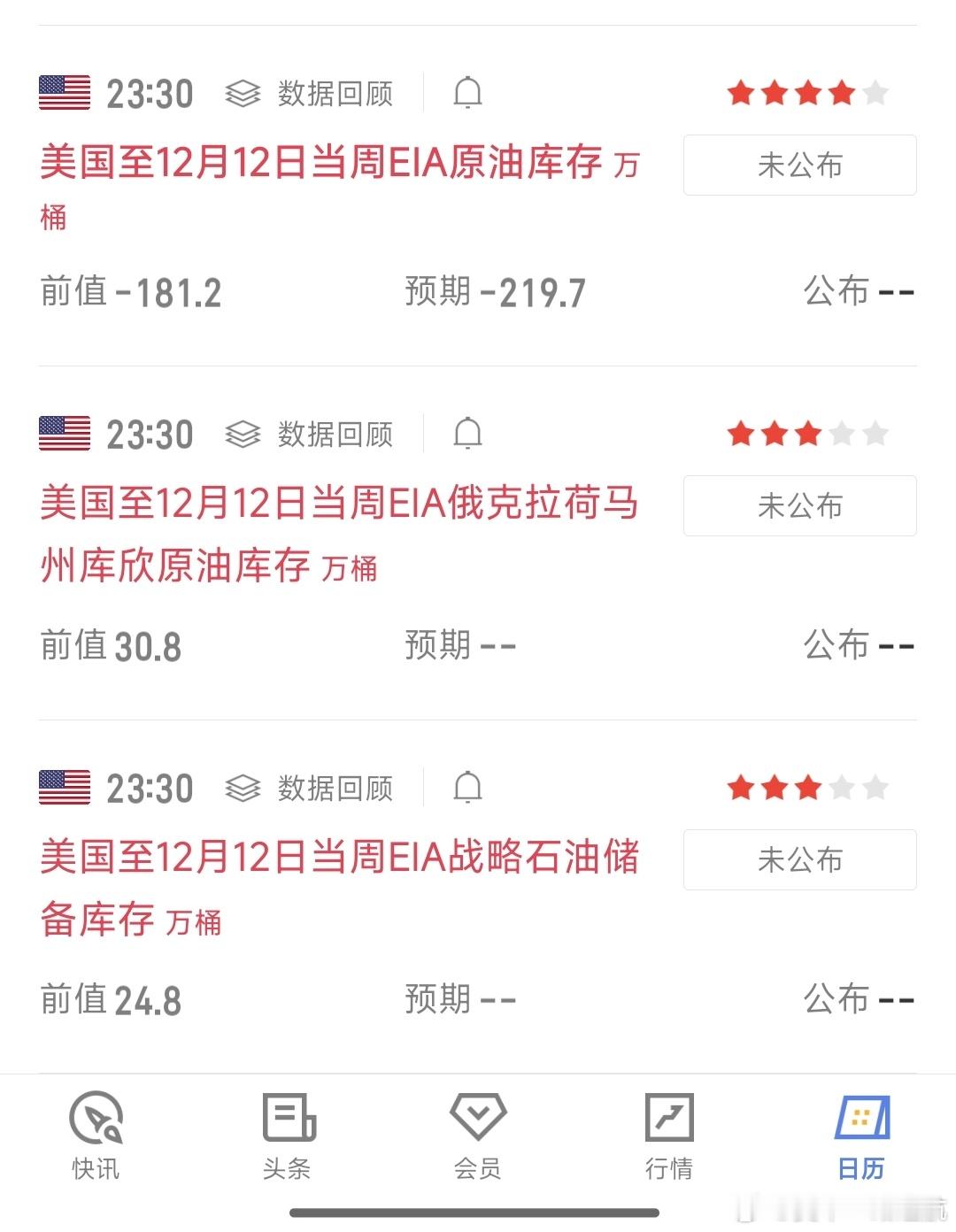Screen dimensions: 956x1232
Task: Tap the layered stack icon beside first 数据回顾
Action: click(x=241, y=92)
